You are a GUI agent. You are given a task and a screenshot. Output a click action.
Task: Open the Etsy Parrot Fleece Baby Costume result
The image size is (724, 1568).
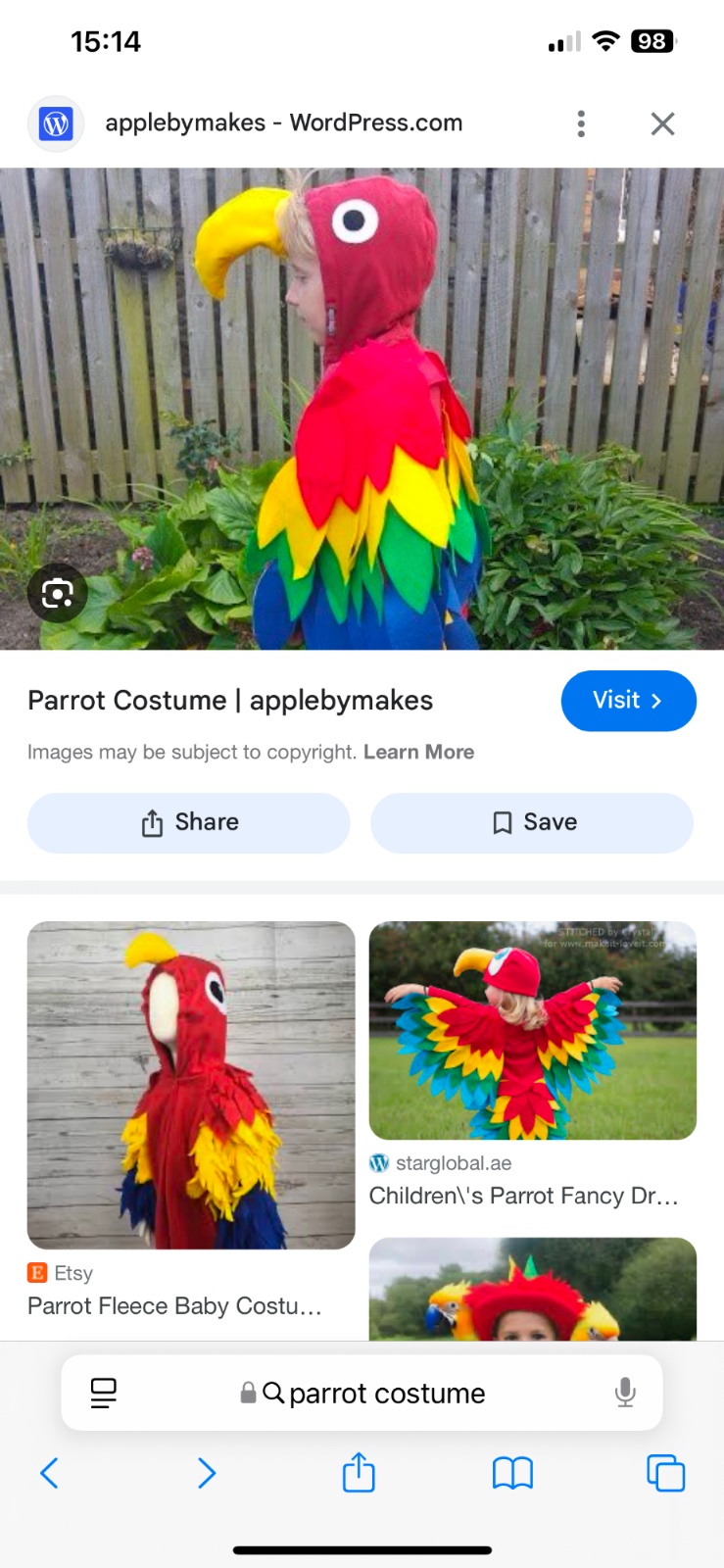tap(191, 1085)
